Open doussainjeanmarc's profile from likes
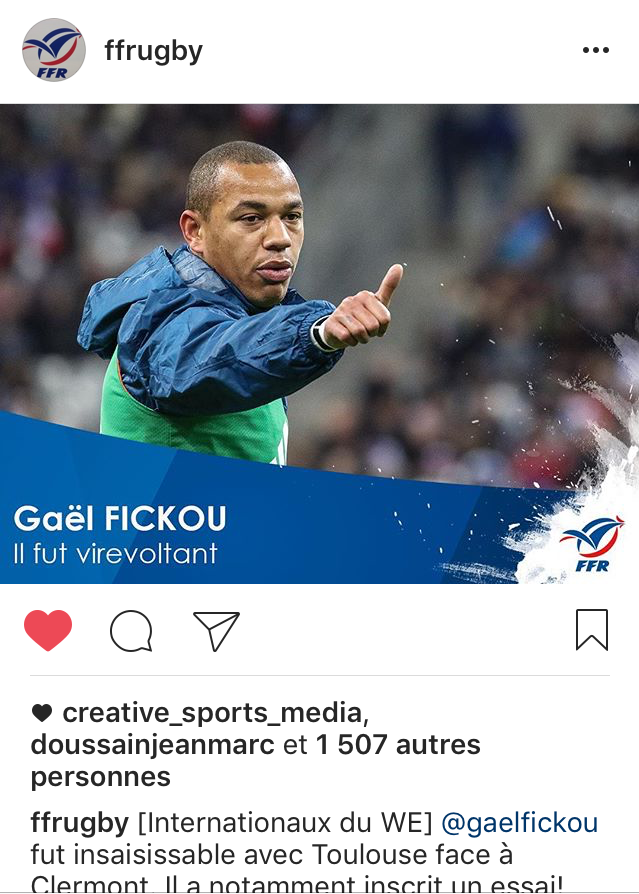This screenshot has width=639, height=894. (153, 745)
